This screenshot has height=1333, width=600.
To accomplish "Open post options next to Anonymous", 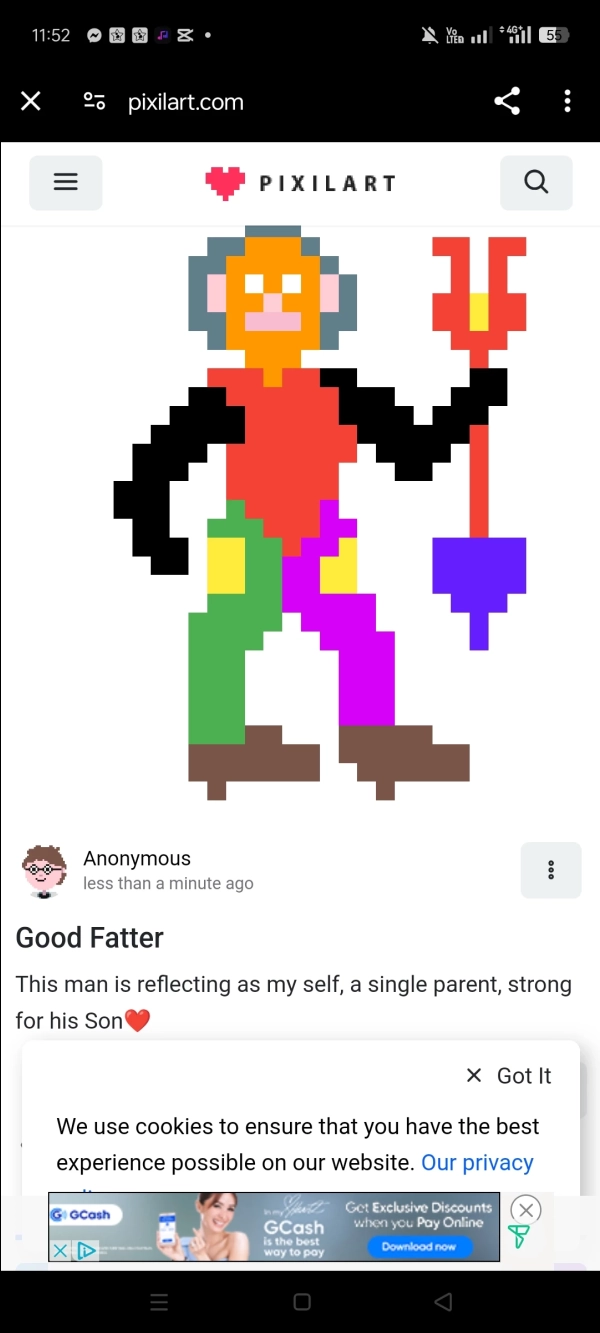I will click(550, 870).
